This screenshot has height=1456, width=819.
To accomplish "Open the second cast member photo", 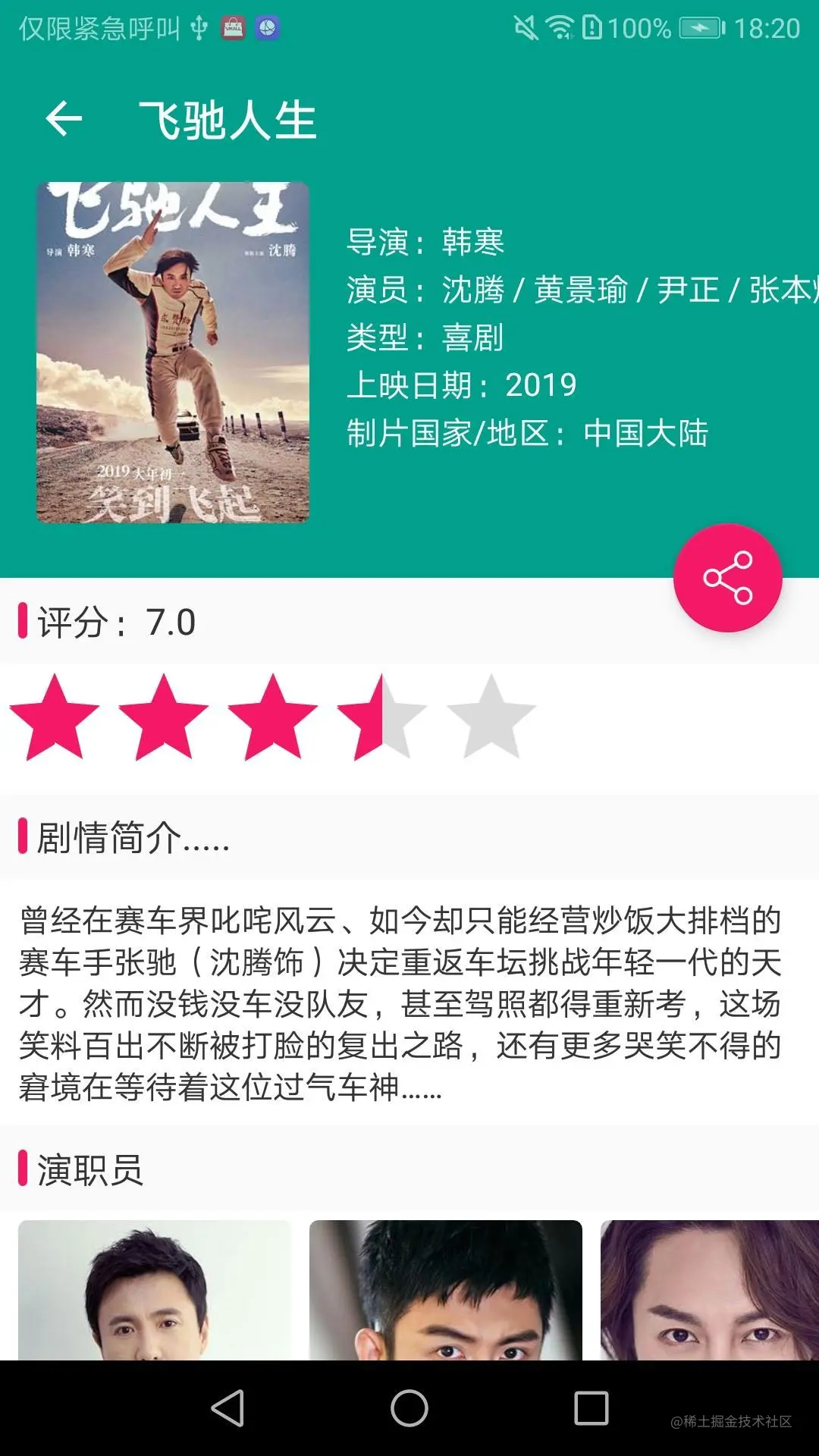I will click(x=446, y=1289).
